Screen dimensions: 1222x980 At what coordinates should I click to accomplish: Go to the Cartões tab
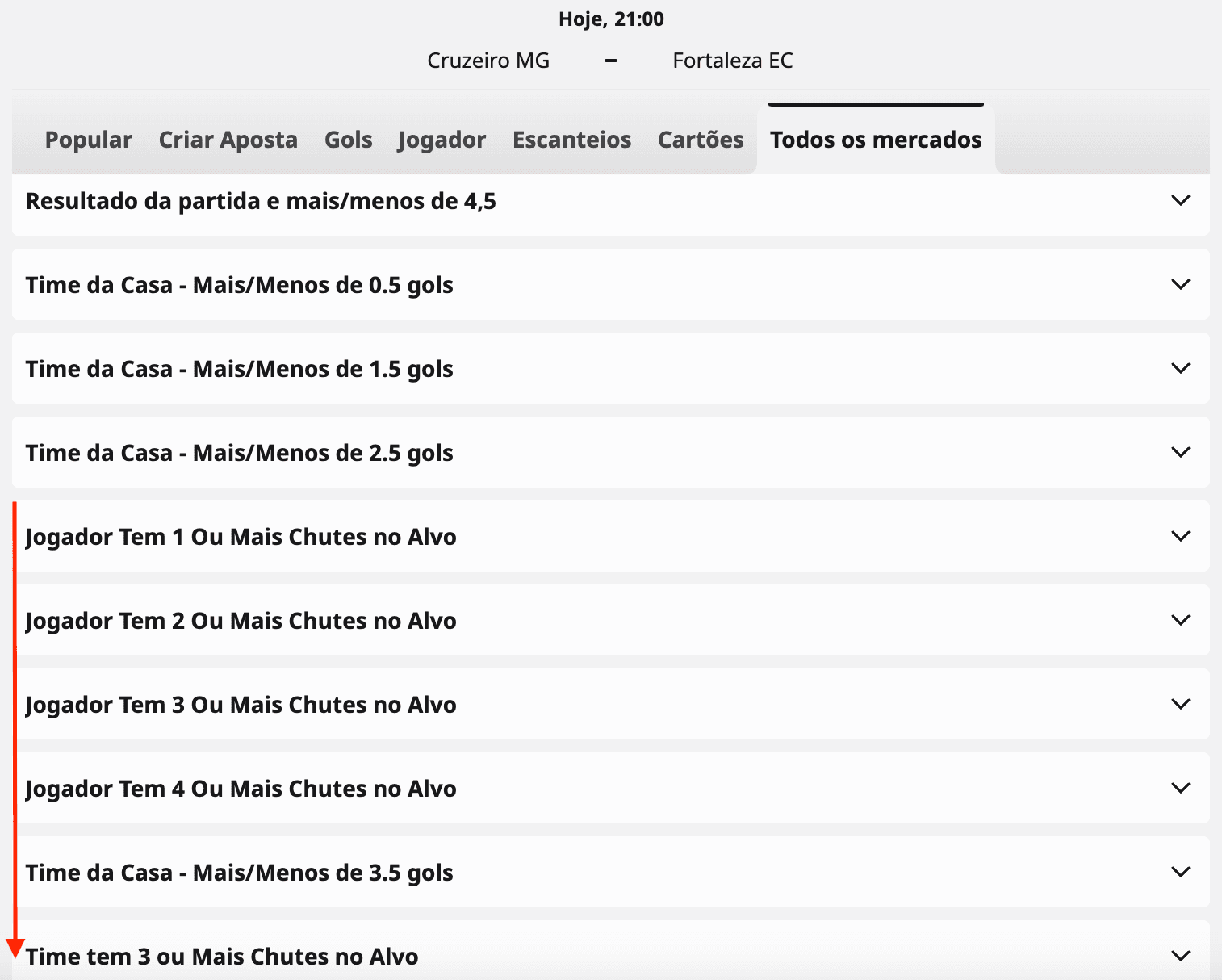[701, 140]
